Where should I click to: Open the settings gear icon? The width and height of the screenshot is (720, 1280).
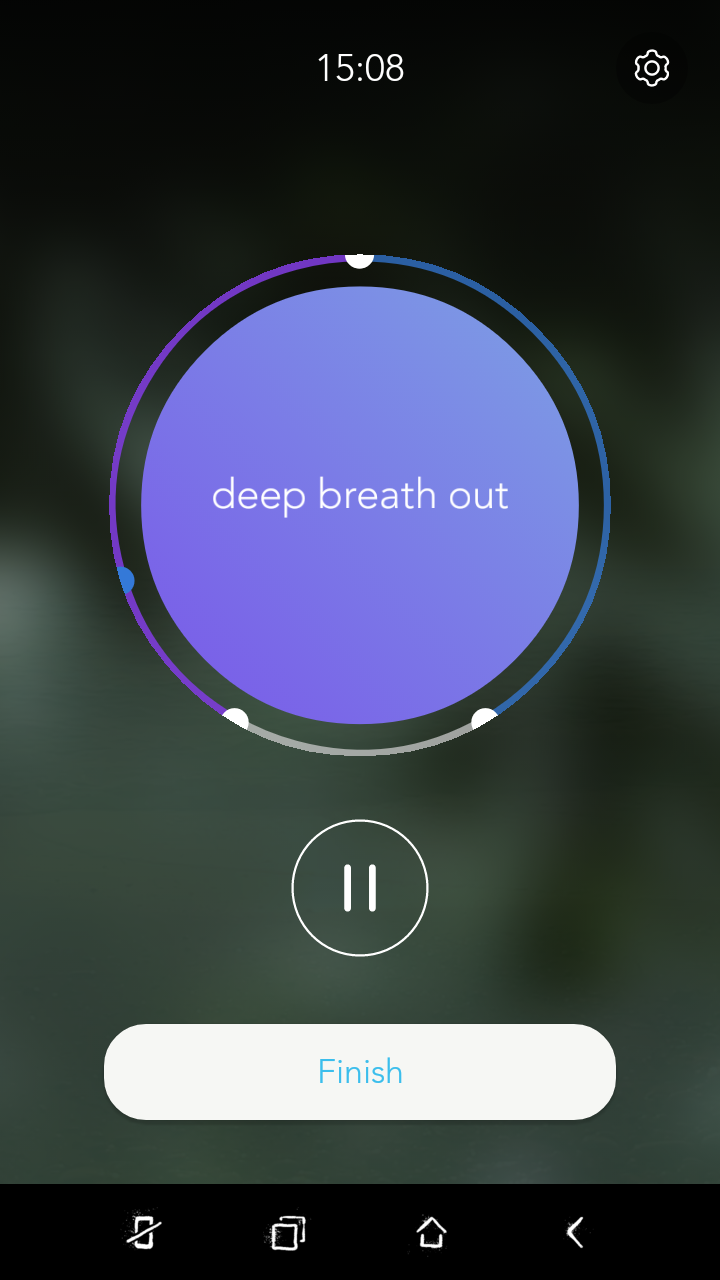pyautogui.click(x=651, y=68)
